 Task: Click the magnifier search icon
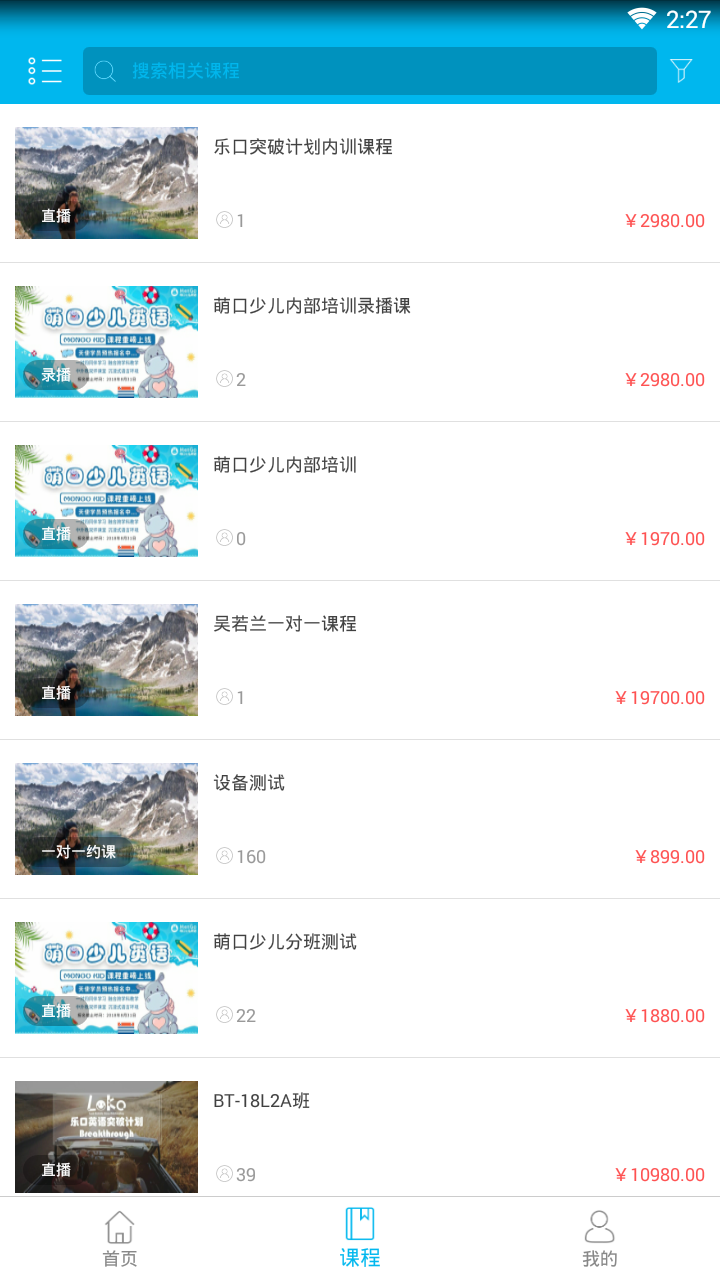point(104,70)
